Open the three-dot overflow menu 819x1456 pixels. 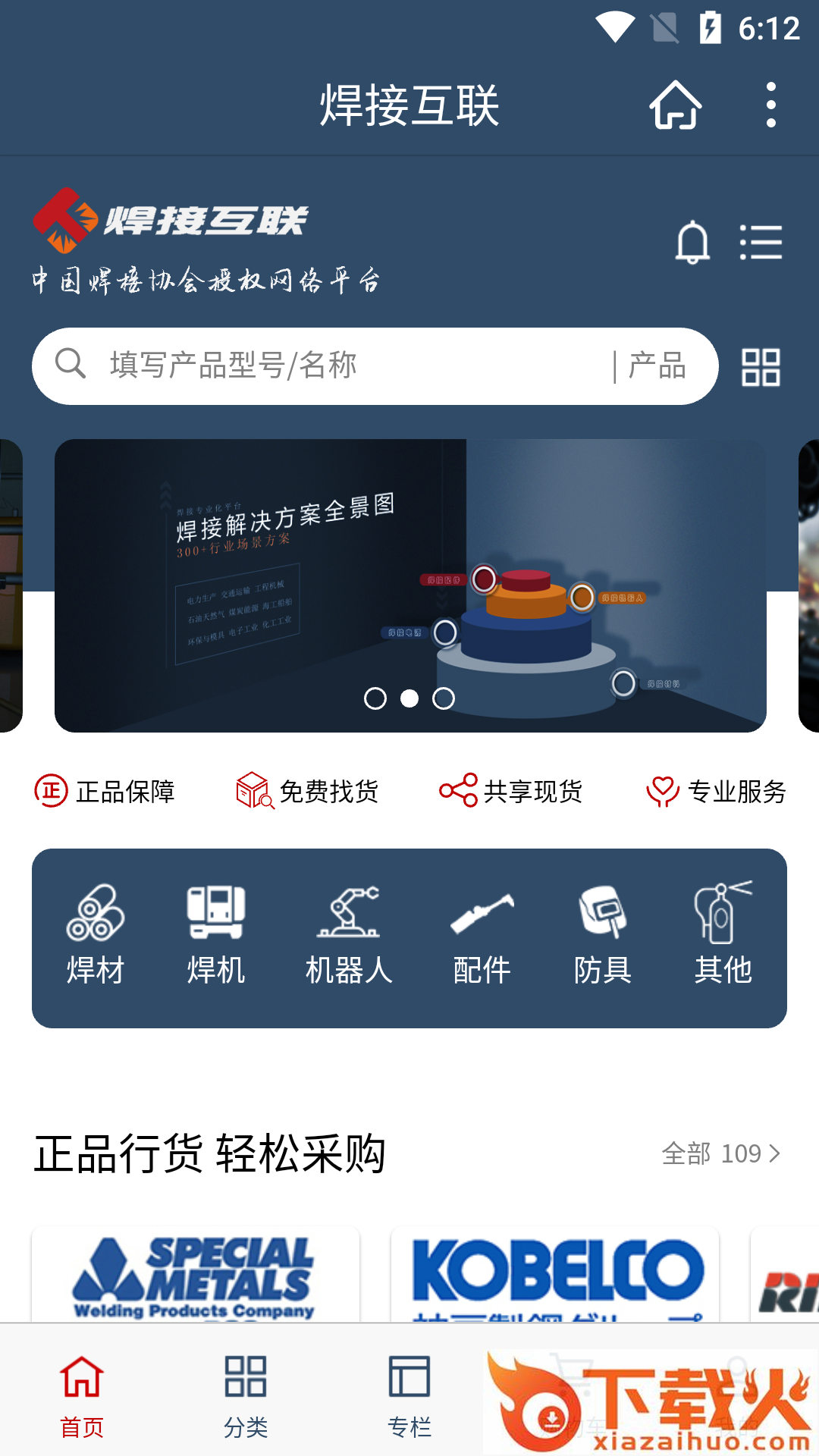(x=770, y=105)
